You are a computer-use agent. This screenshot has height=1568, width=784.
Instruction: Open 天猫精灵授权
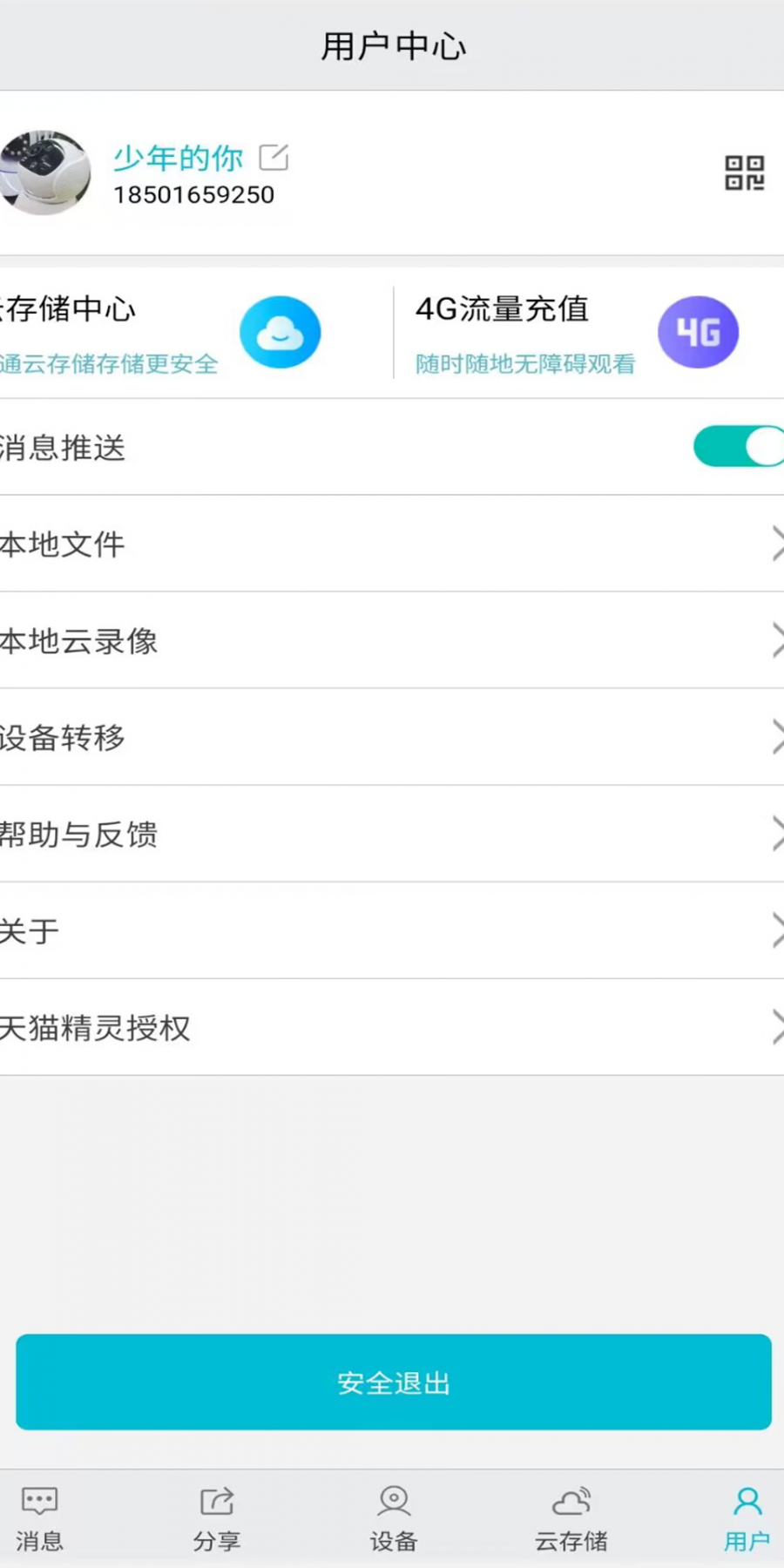(392, 1028)
